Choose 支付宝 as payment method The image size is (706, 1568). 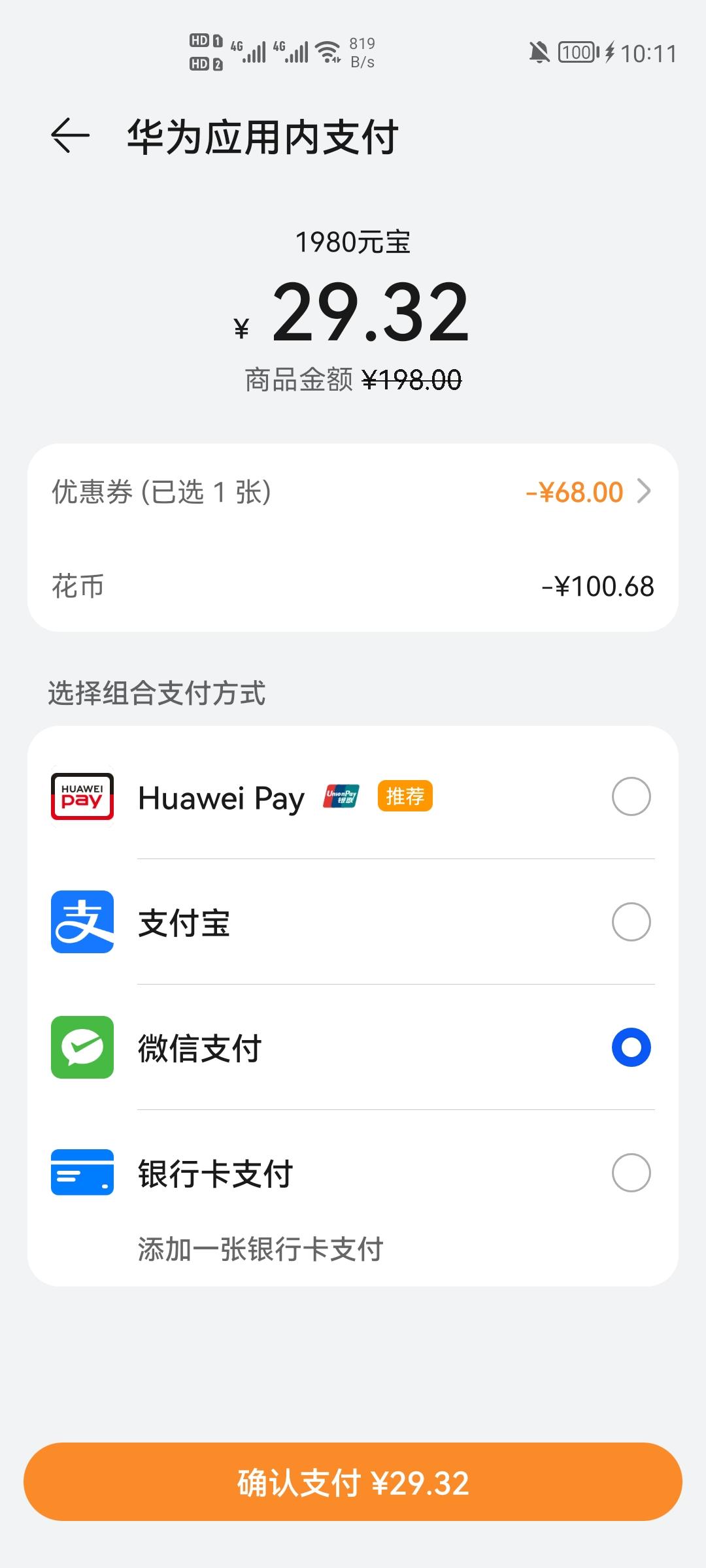(353, 922)
